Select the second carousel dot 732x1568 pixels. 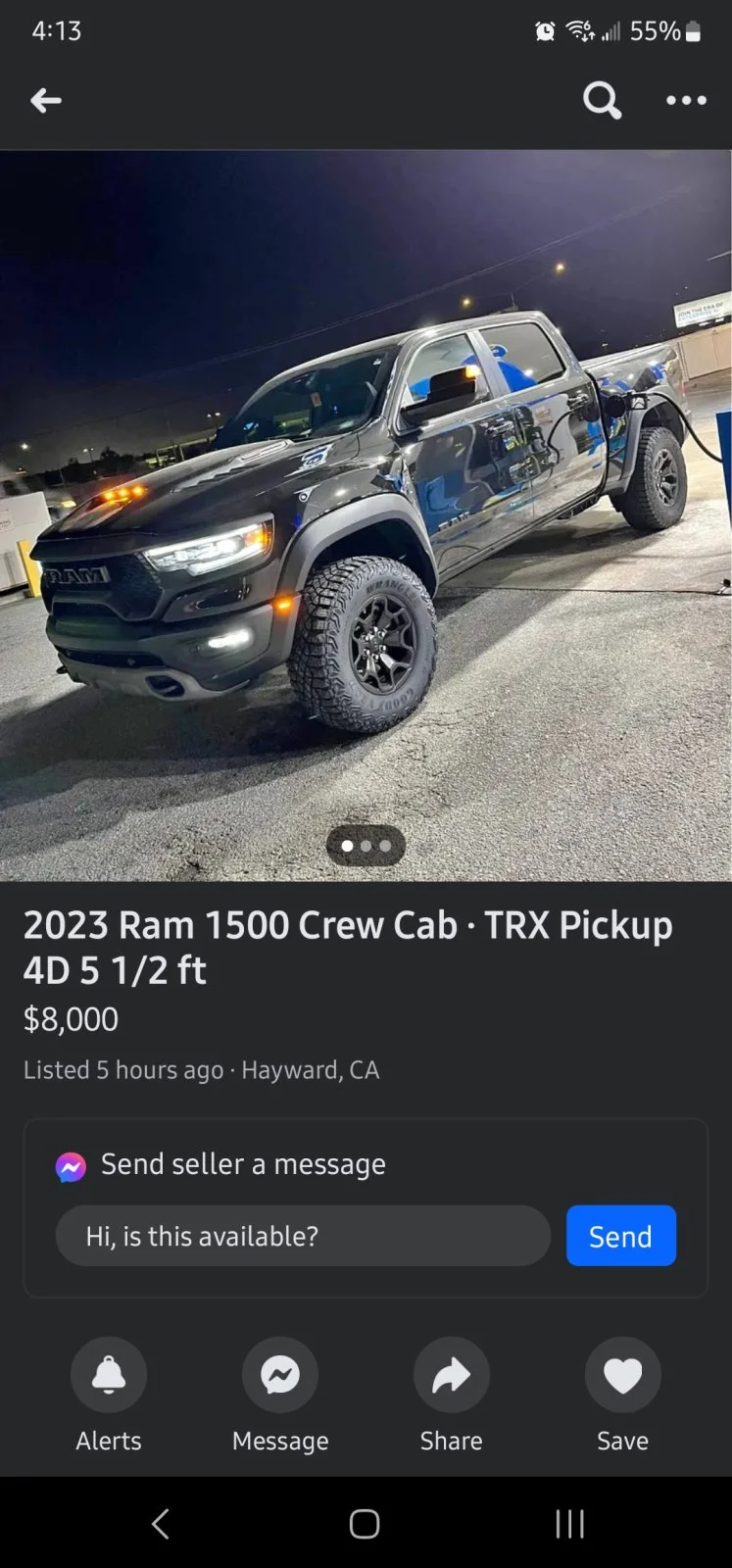pyautogui.click(x=366, y=847)
